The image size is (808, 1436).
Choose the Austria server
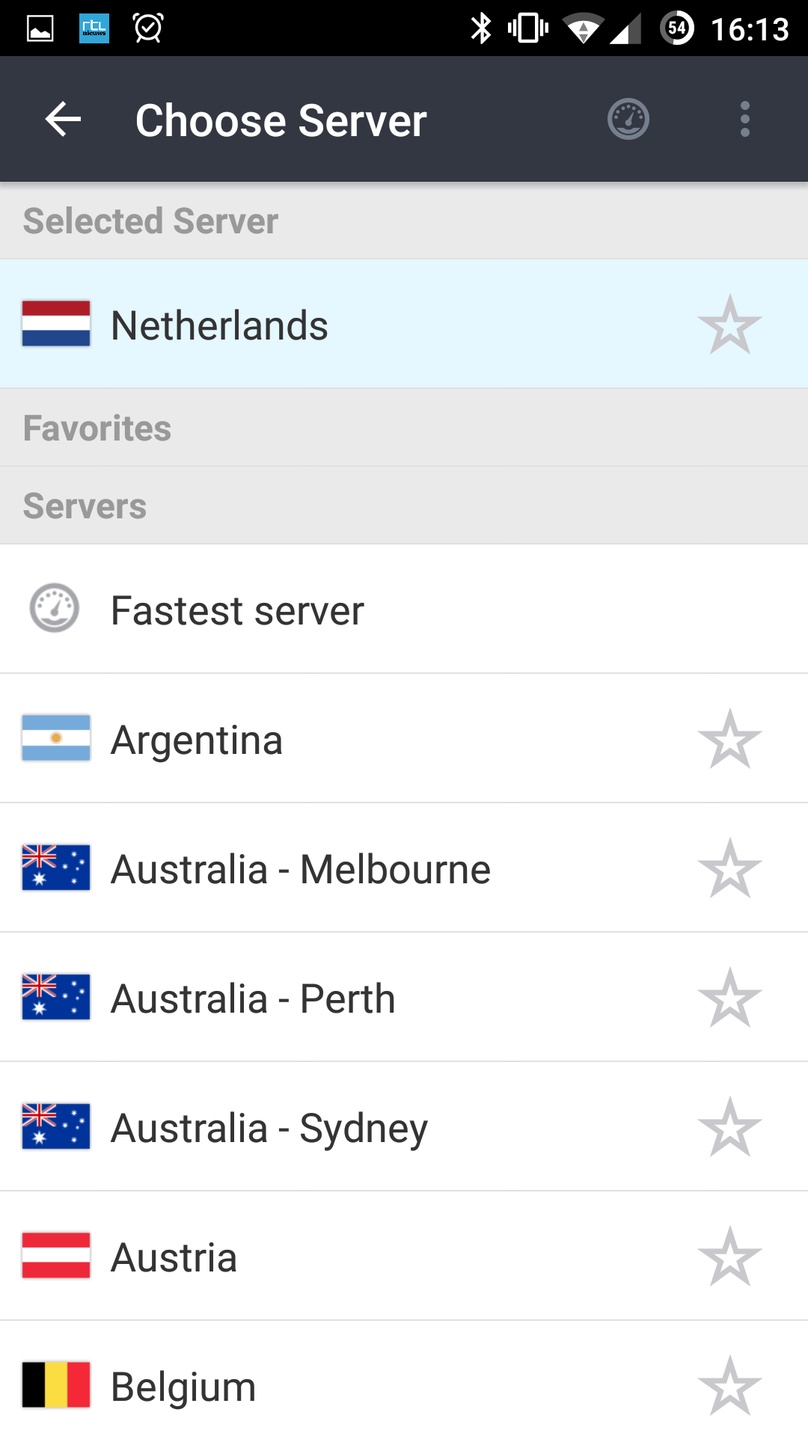tap(404, 1256)
